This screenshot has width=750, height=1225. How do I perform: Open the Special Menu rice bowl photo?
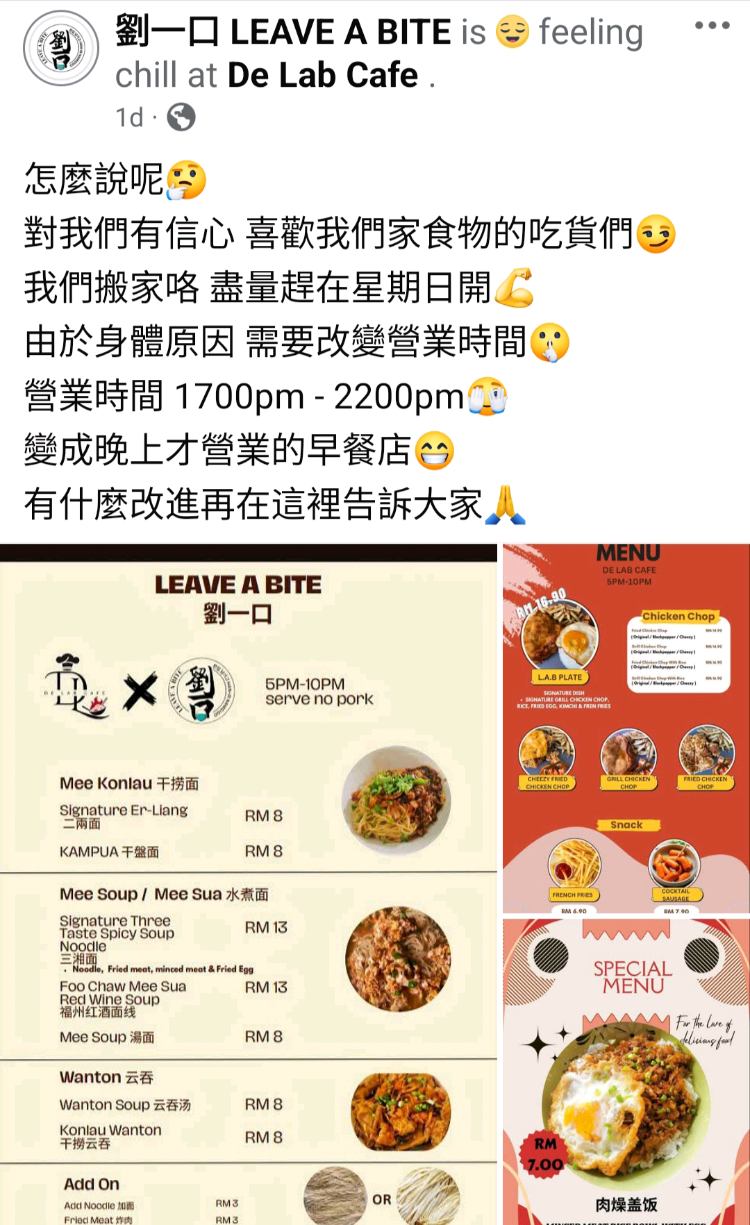[x=626, y=1070]
